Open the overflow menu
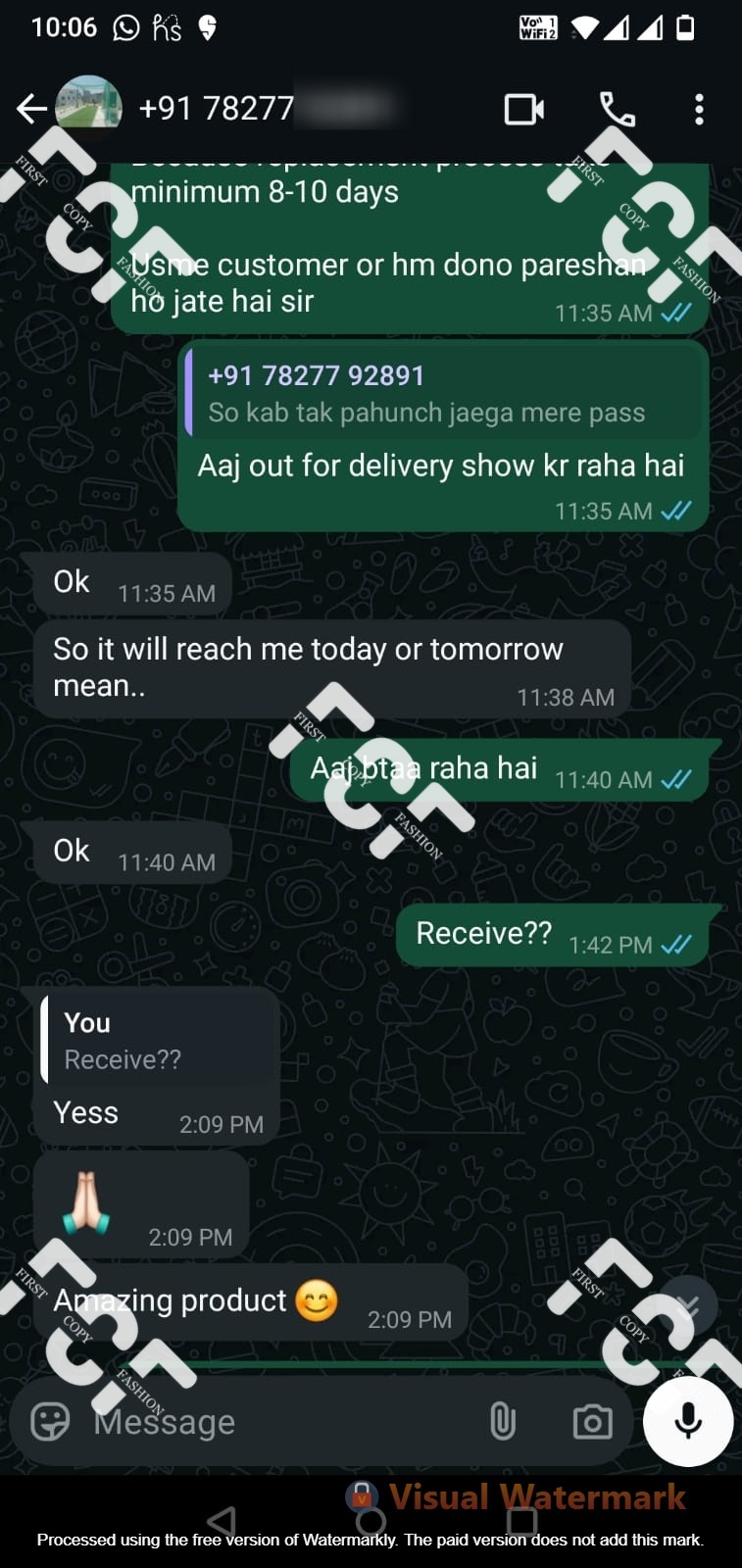Viewport: 742px width, 1568px height. (x=699, y=109)
